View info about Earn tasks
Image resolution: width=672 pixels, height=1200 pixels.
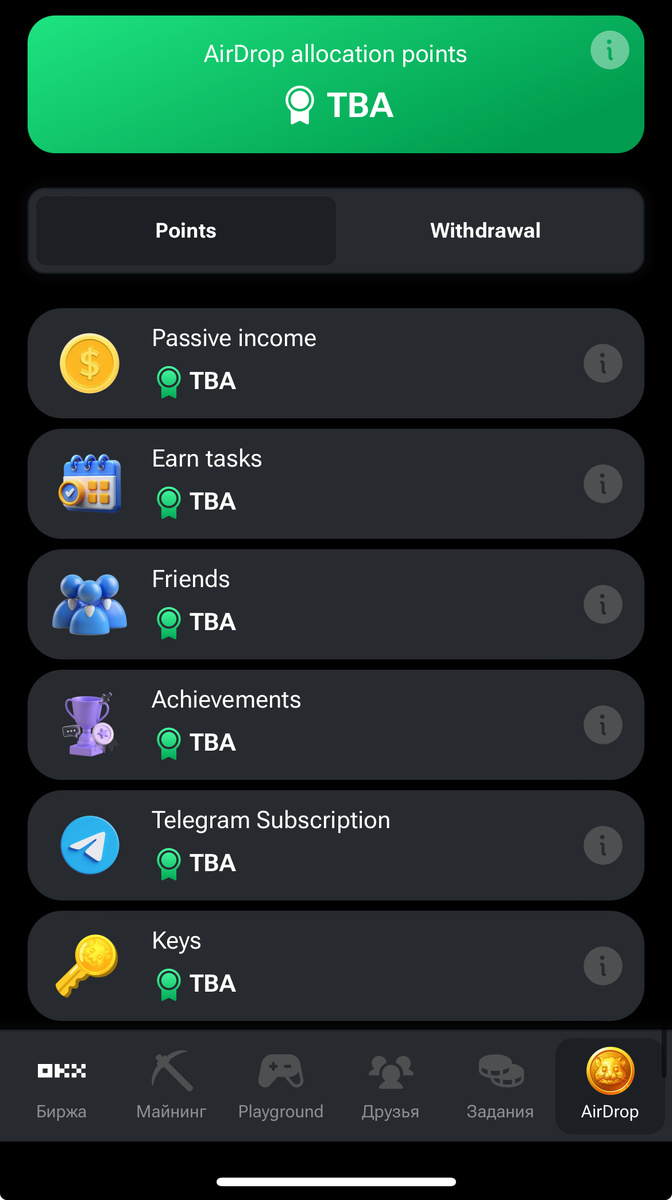[x=602, y=484]
